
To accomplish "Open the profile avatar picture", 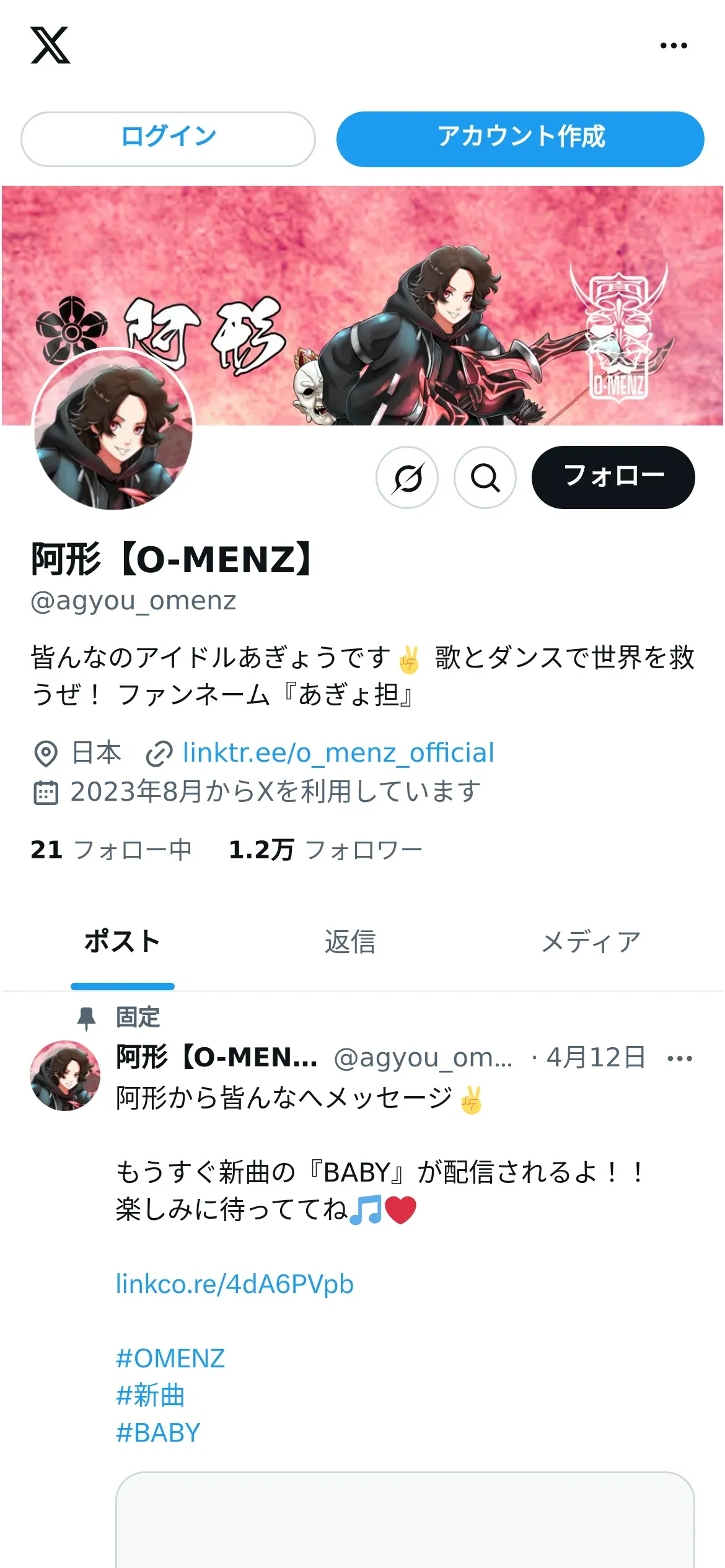I will [x=113, y=430].
